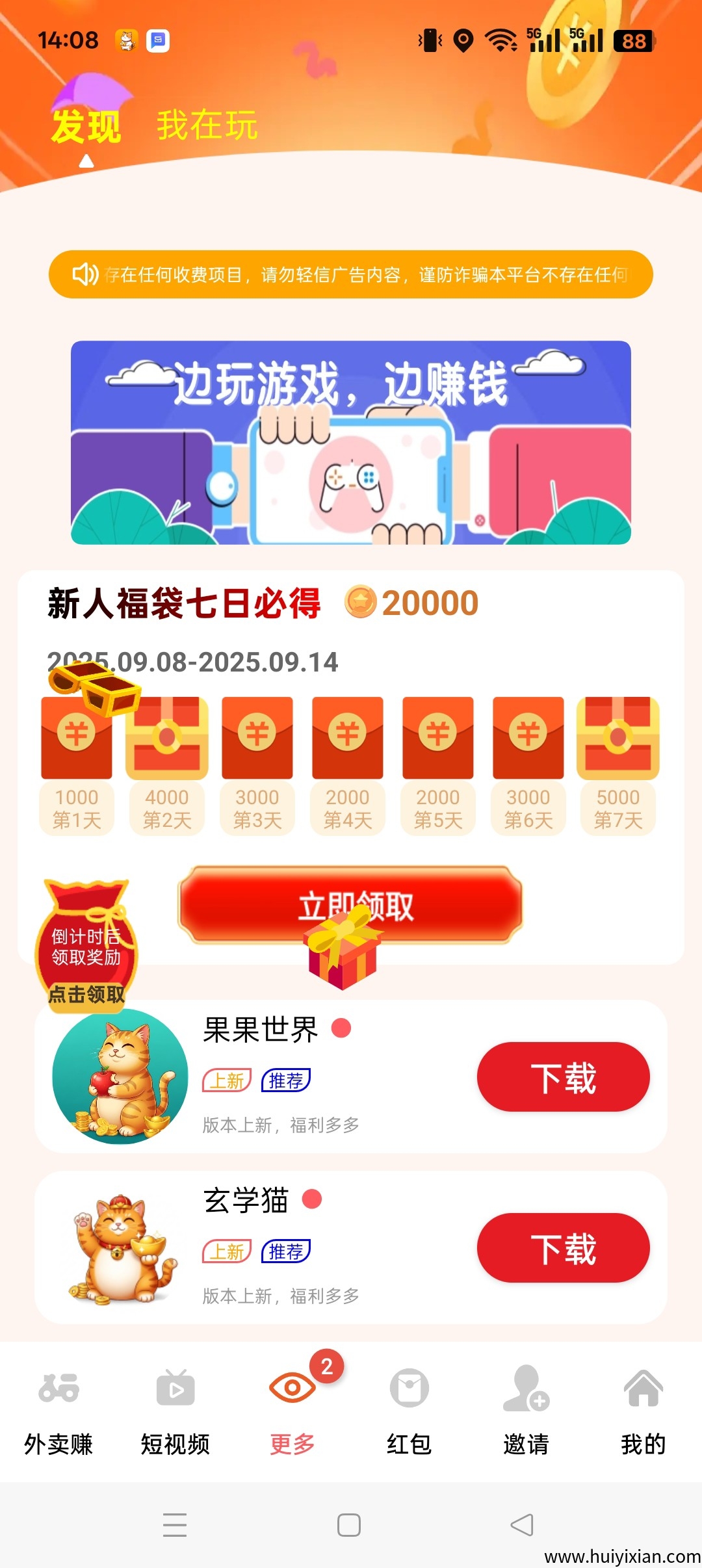Go back with the system back button
Screen dimensions: 702x1568
click(522, 1525)
